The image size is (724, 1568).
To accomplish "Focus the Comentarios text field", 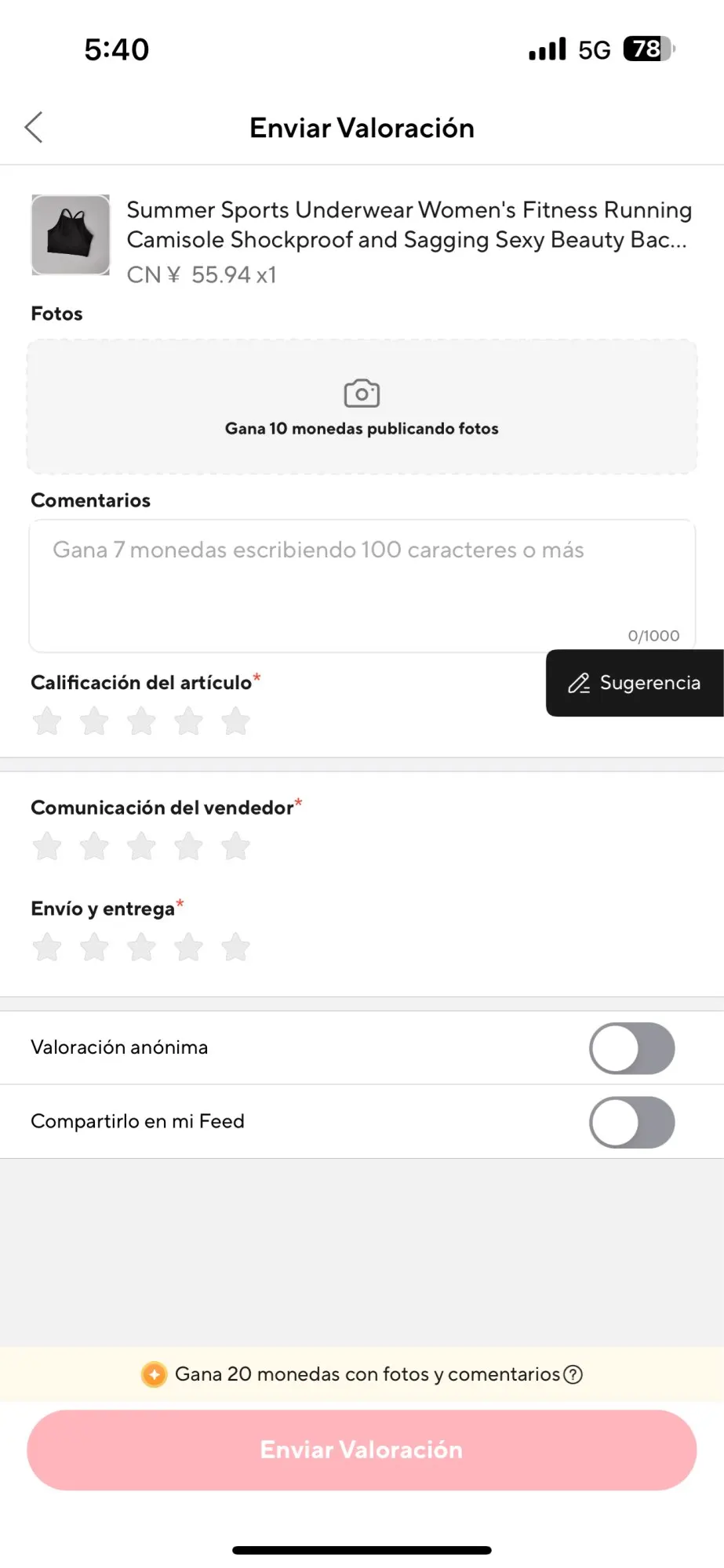I will pos(362,586).
